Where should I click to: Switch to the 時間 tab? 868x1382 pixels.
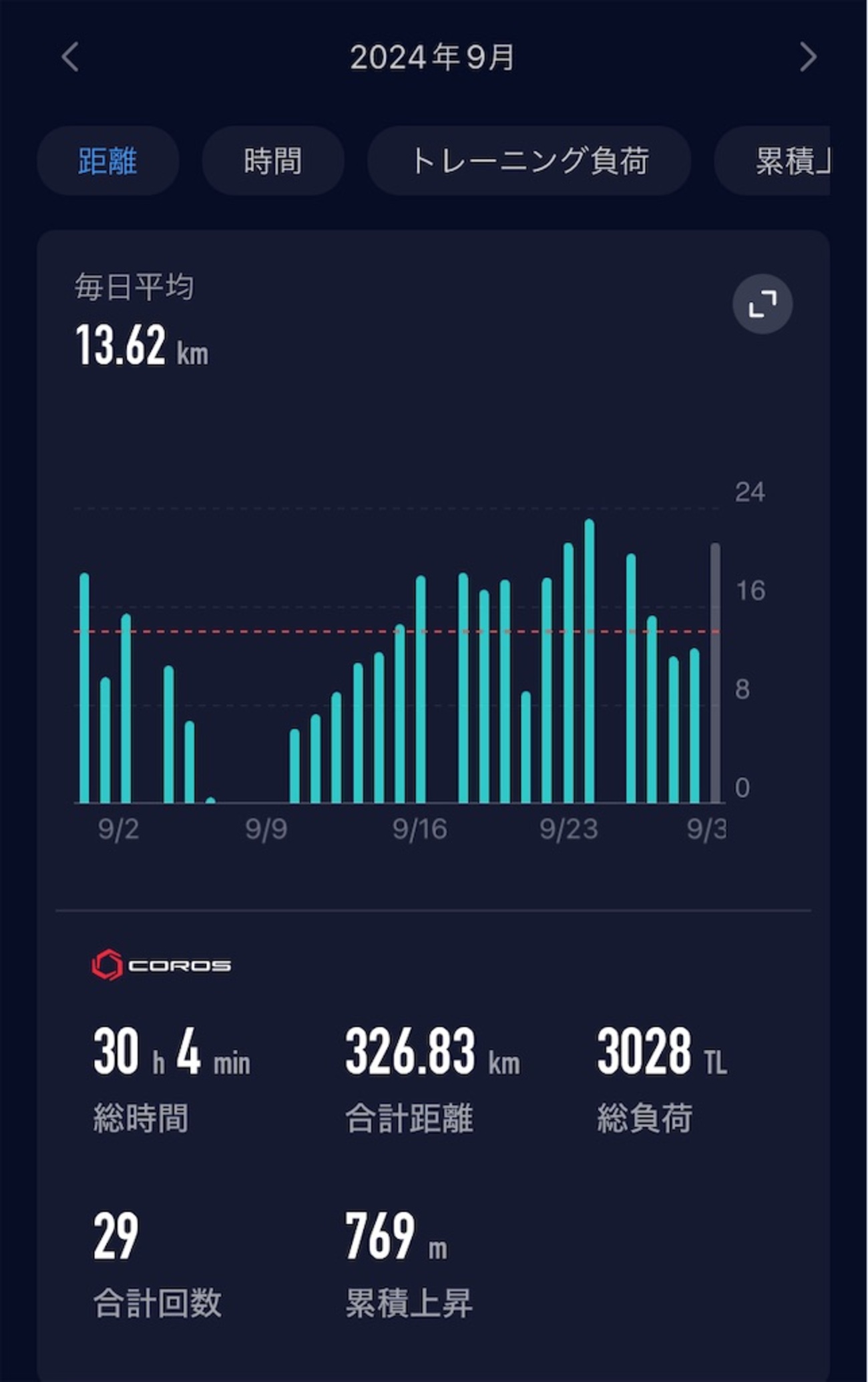(x=272, y=161)
